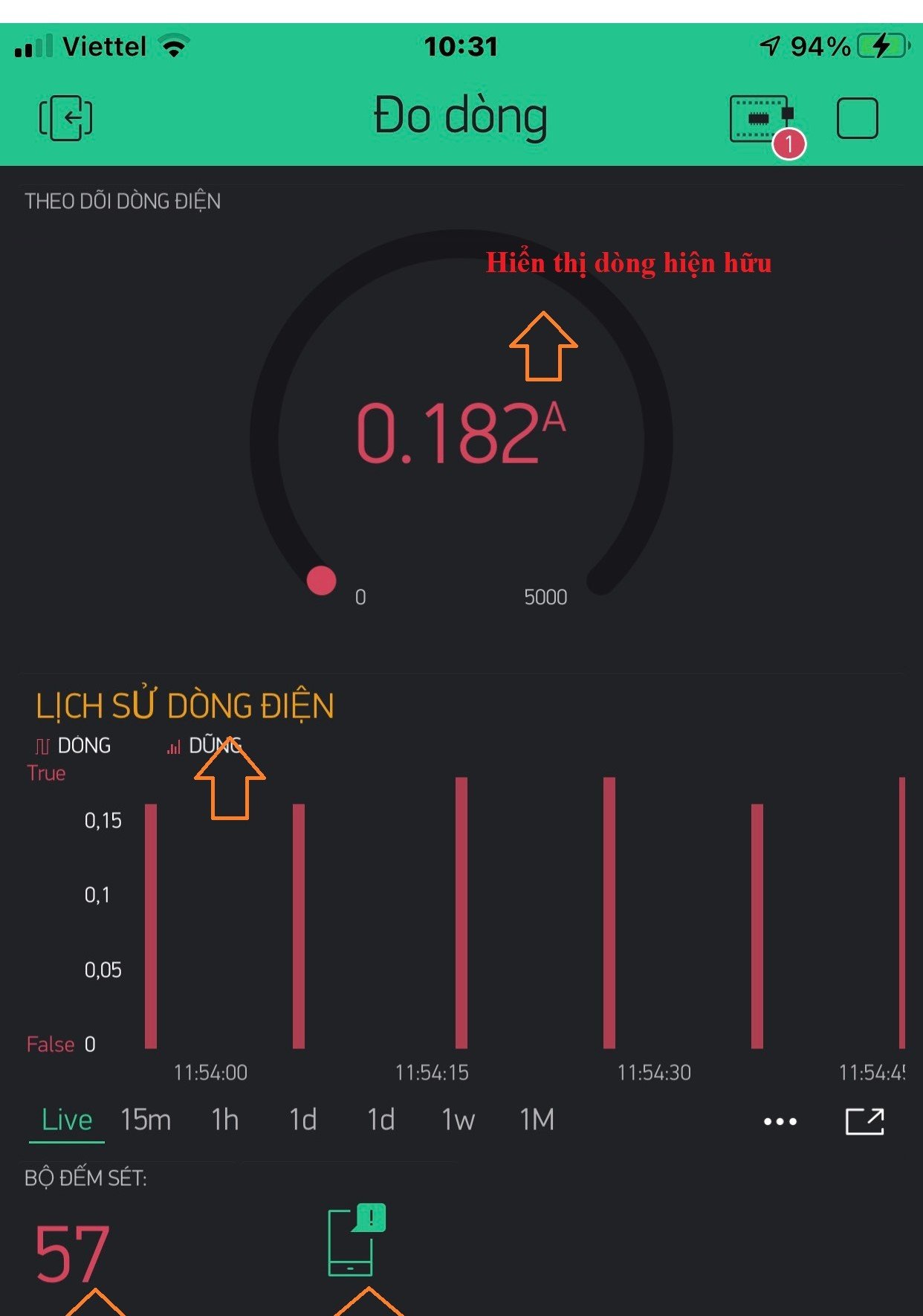Switch chart to the 15m range
Viewport: 923px width, 1316px height.
coord(146,1120)
